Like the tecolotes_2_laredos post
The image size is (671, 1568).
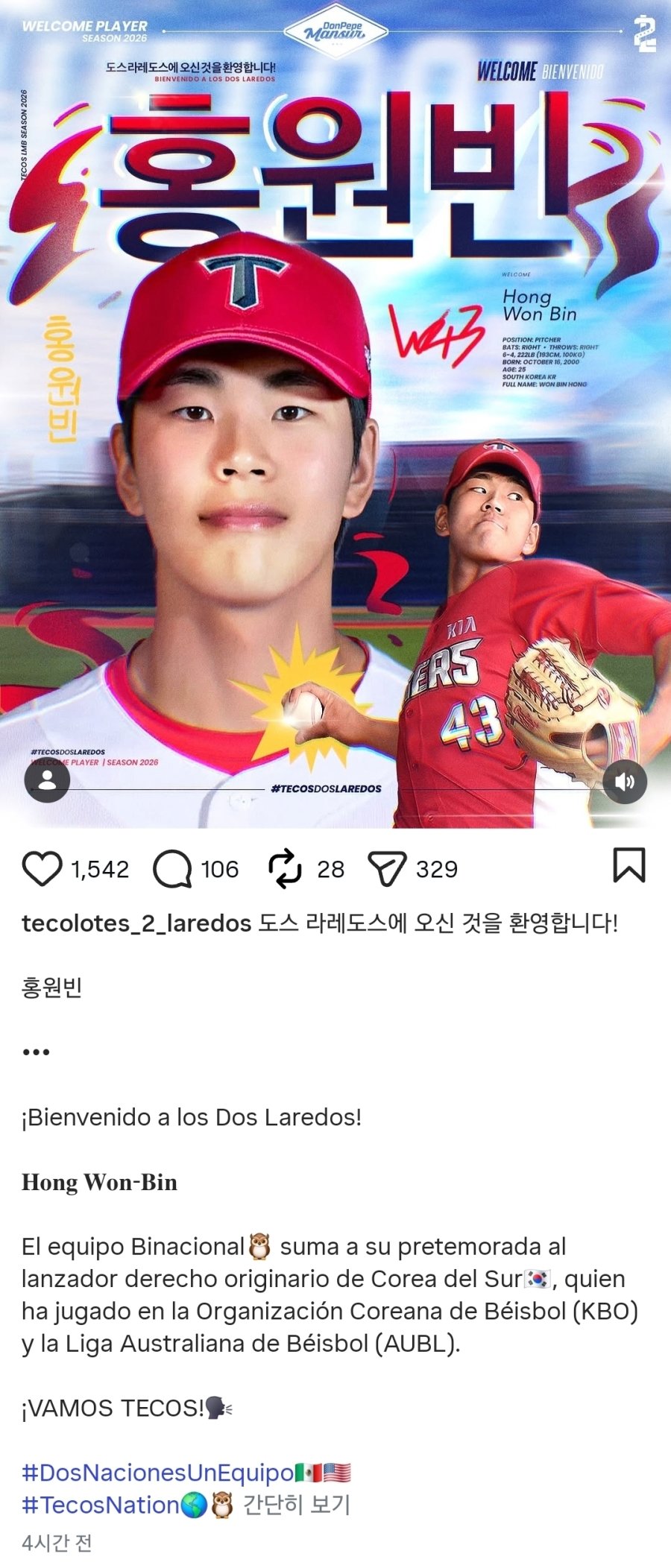click(42, 869)
